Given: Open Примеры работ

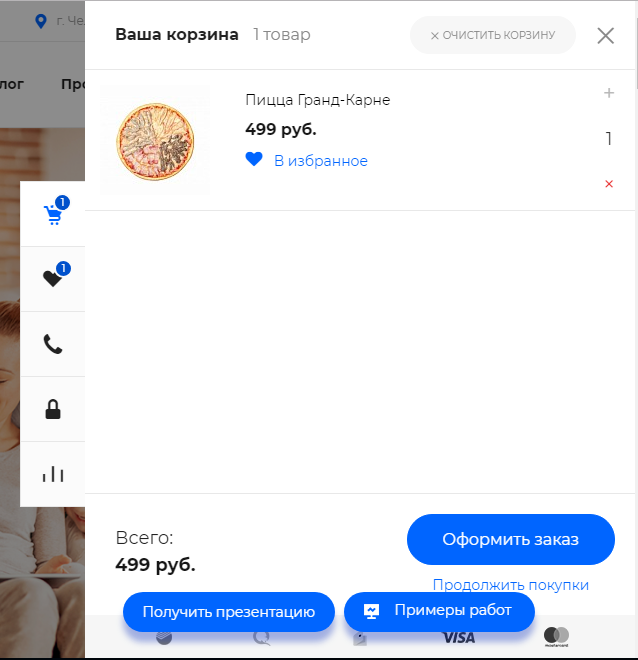Looking at the screenshot, I should 439,611.
